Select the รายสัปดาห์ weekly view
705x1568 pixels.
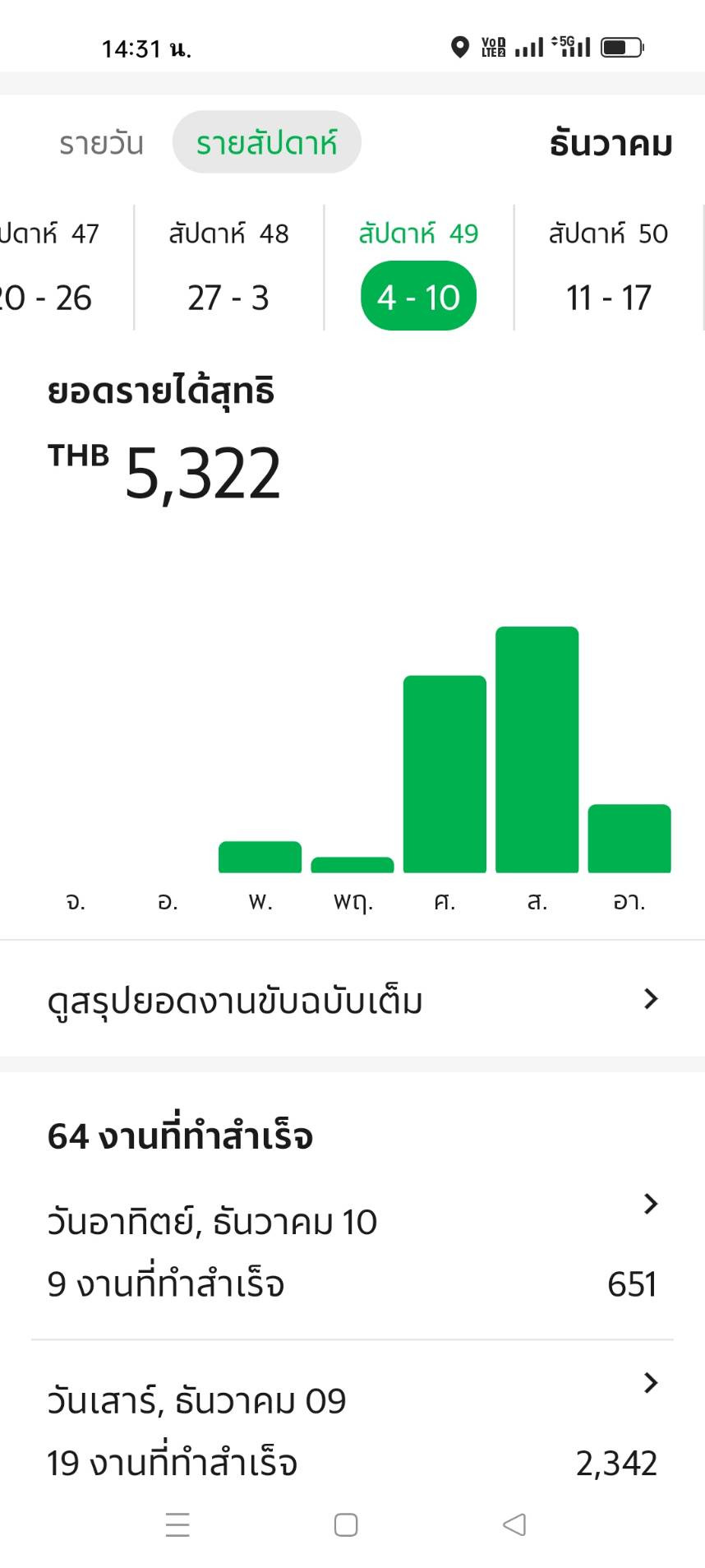(x=266, y=143)
